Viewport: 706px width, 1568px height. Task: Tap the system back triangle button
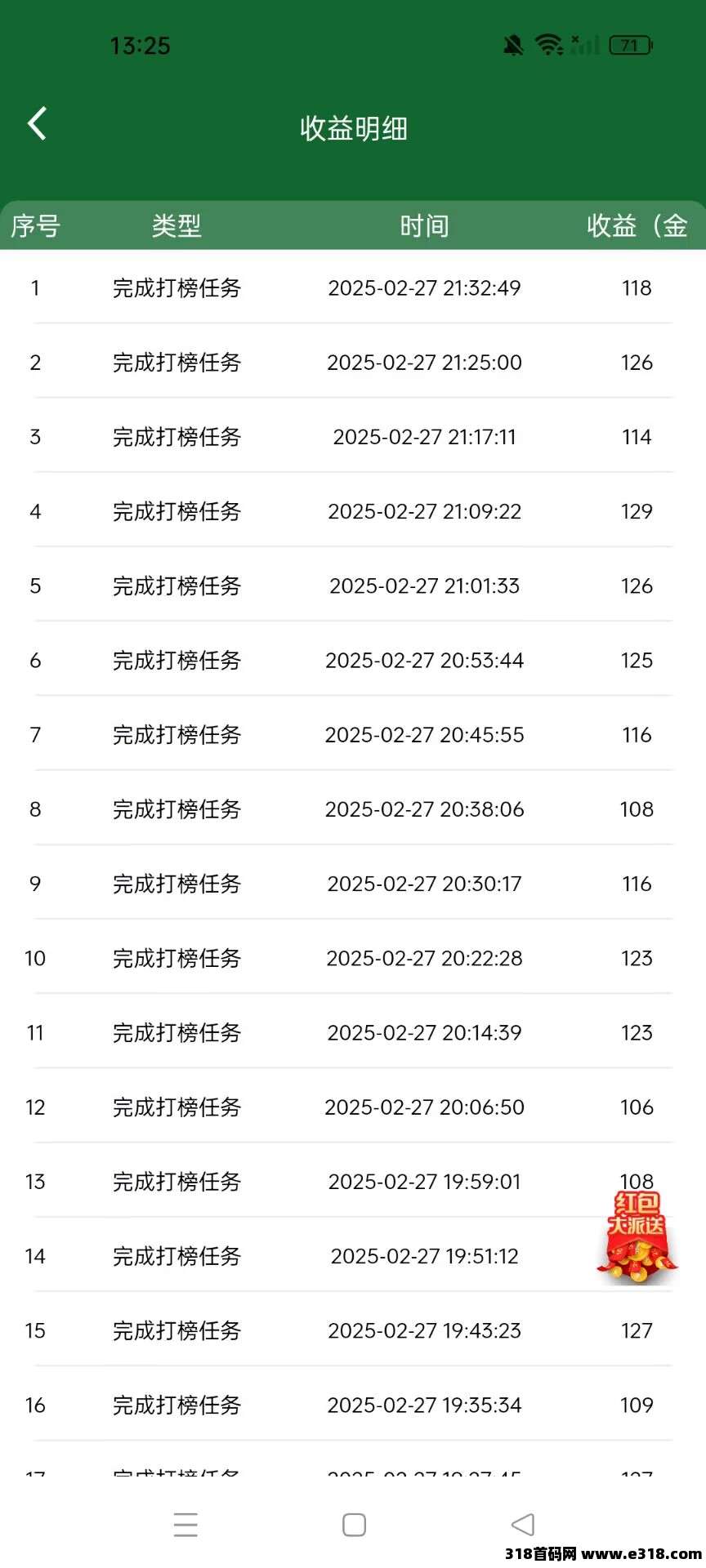522,1525
